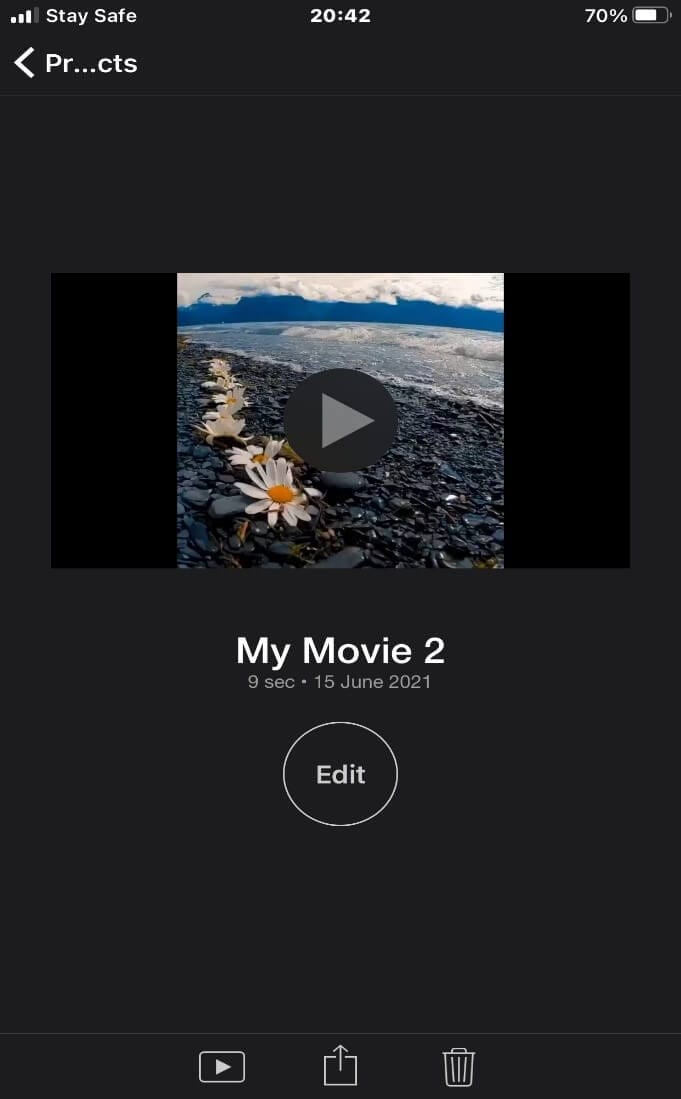Share the movie project
The height and width of the screenshot is (1099, 681).
(340, 1066)
